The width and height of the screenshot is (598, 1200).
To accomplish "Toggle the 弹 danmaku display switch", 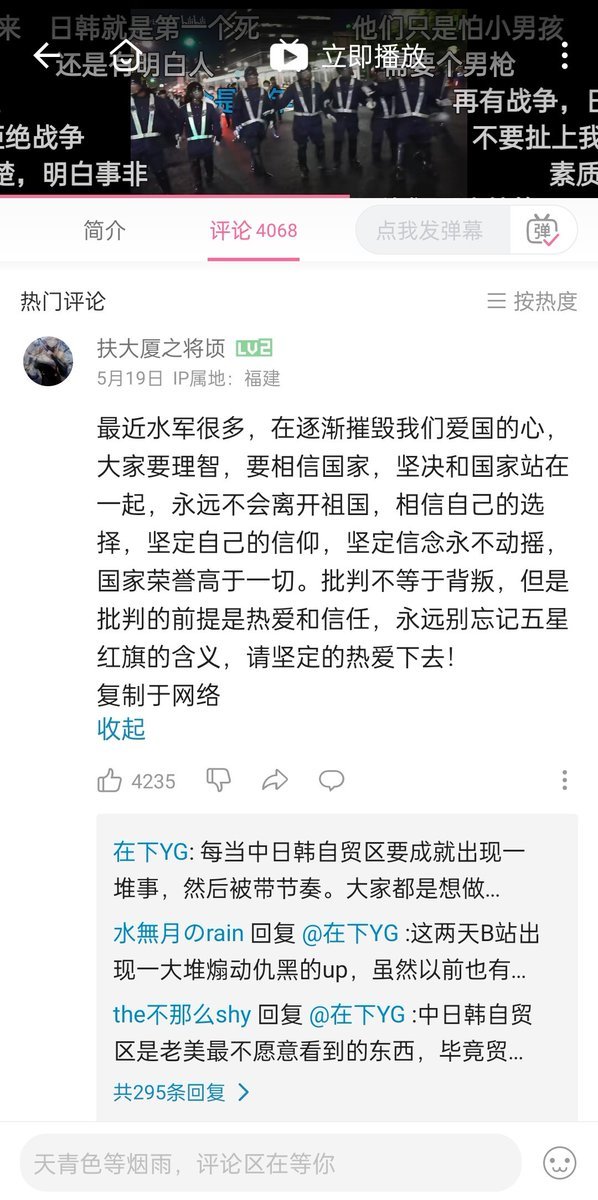I will click(x=543, y=231).
